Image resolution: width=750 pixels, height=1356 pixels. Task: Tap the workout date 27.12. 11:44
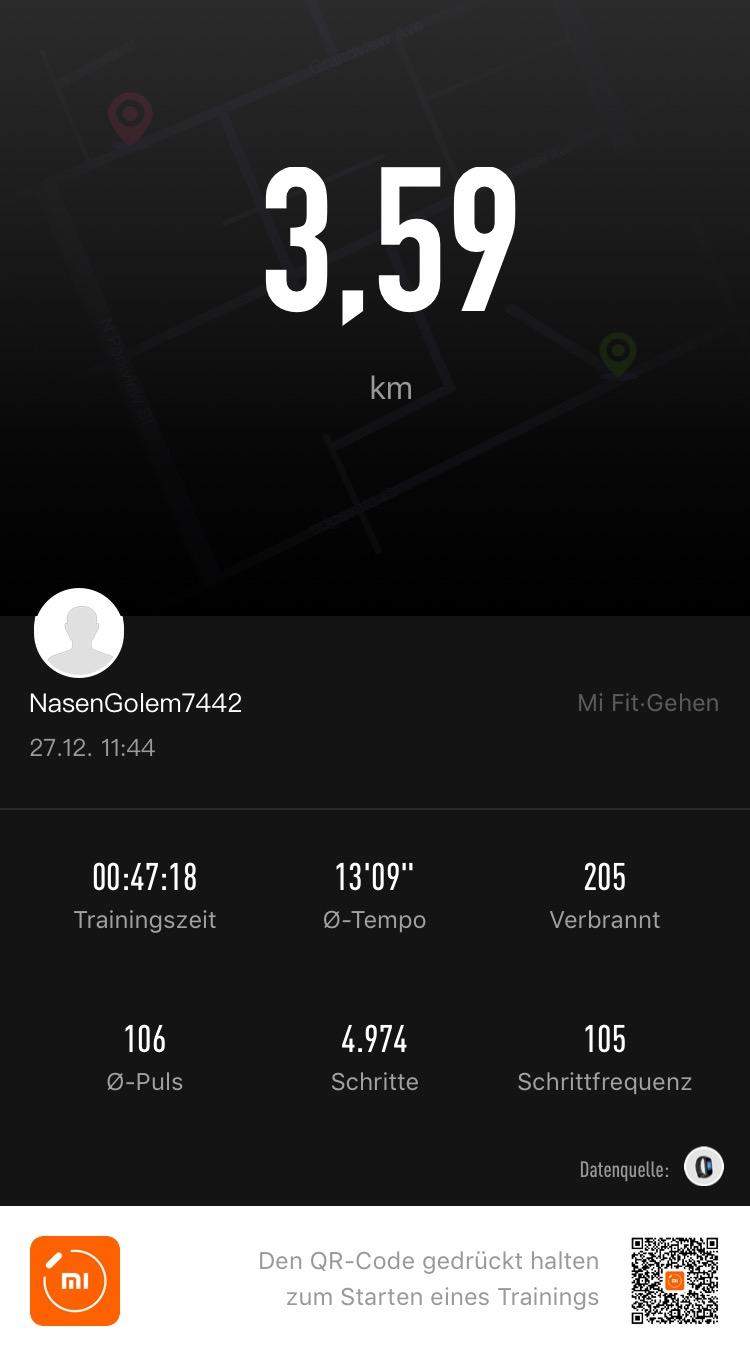pos(90,745)
